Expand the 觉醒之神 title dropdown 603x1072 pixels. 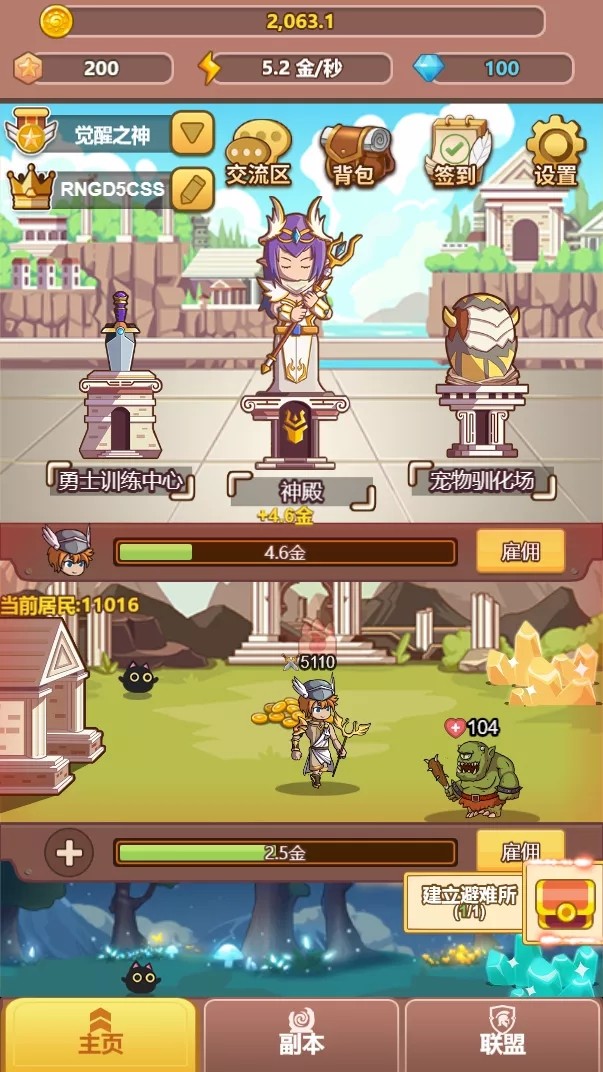[192, 133]
